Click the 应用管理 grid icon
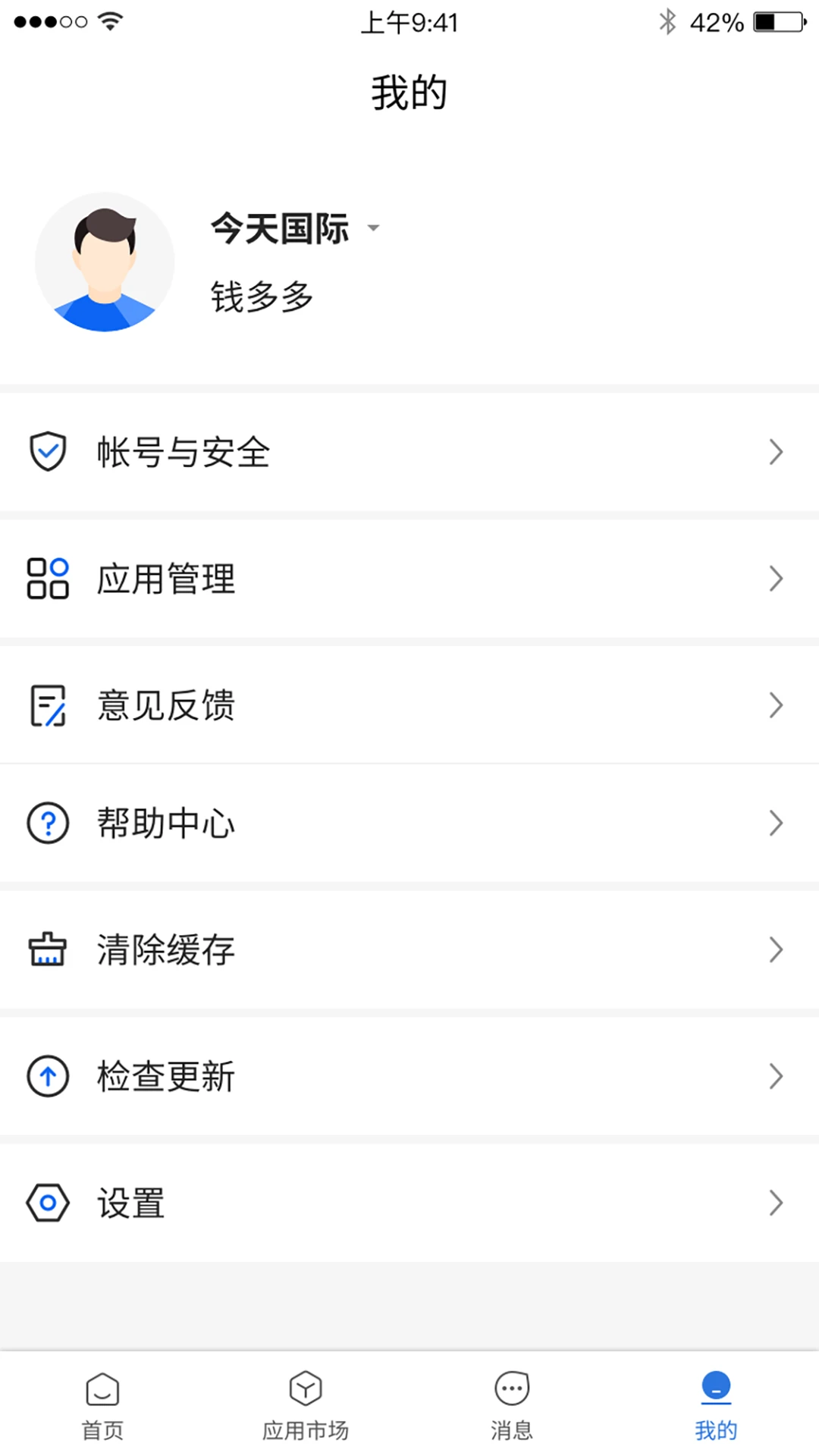Screen dimensions: 819x1456 tap(47, 579)
